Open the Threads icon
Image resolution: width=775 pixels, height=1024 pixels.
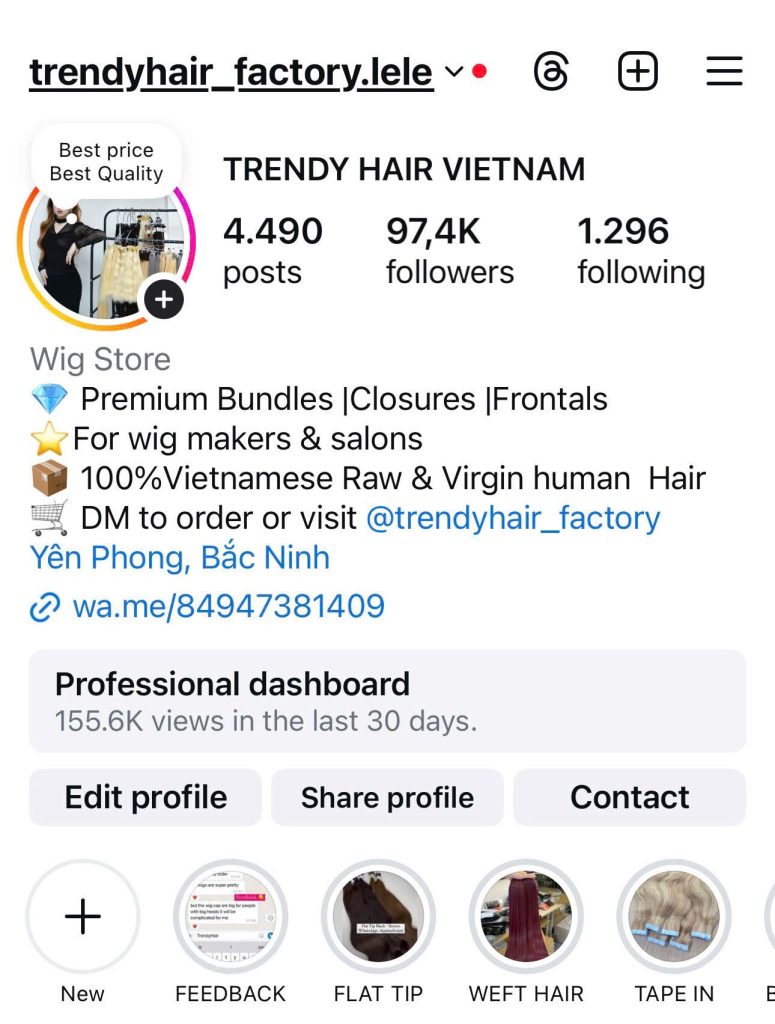551,72
